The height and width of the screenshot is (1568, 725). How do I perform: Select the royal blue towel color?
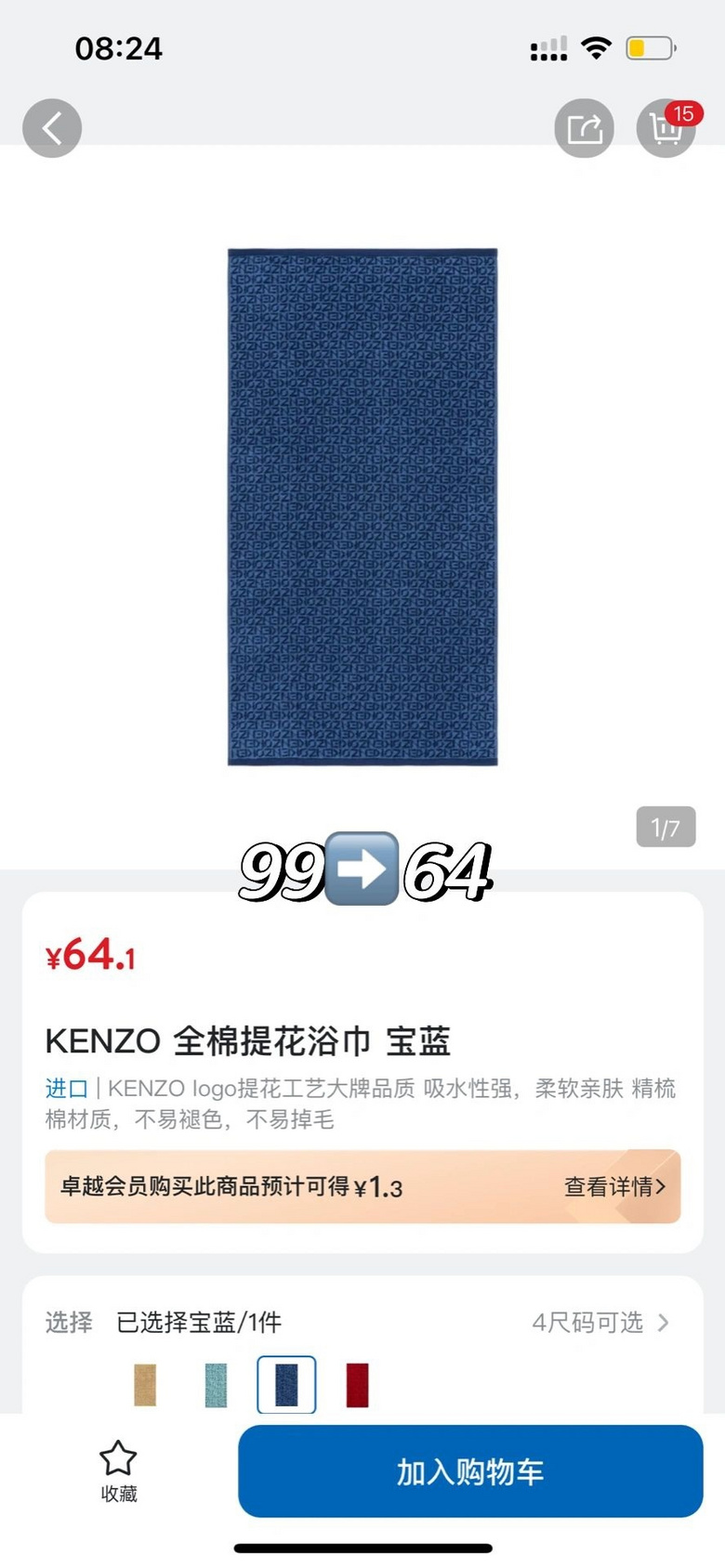(x=286, y=1385)
